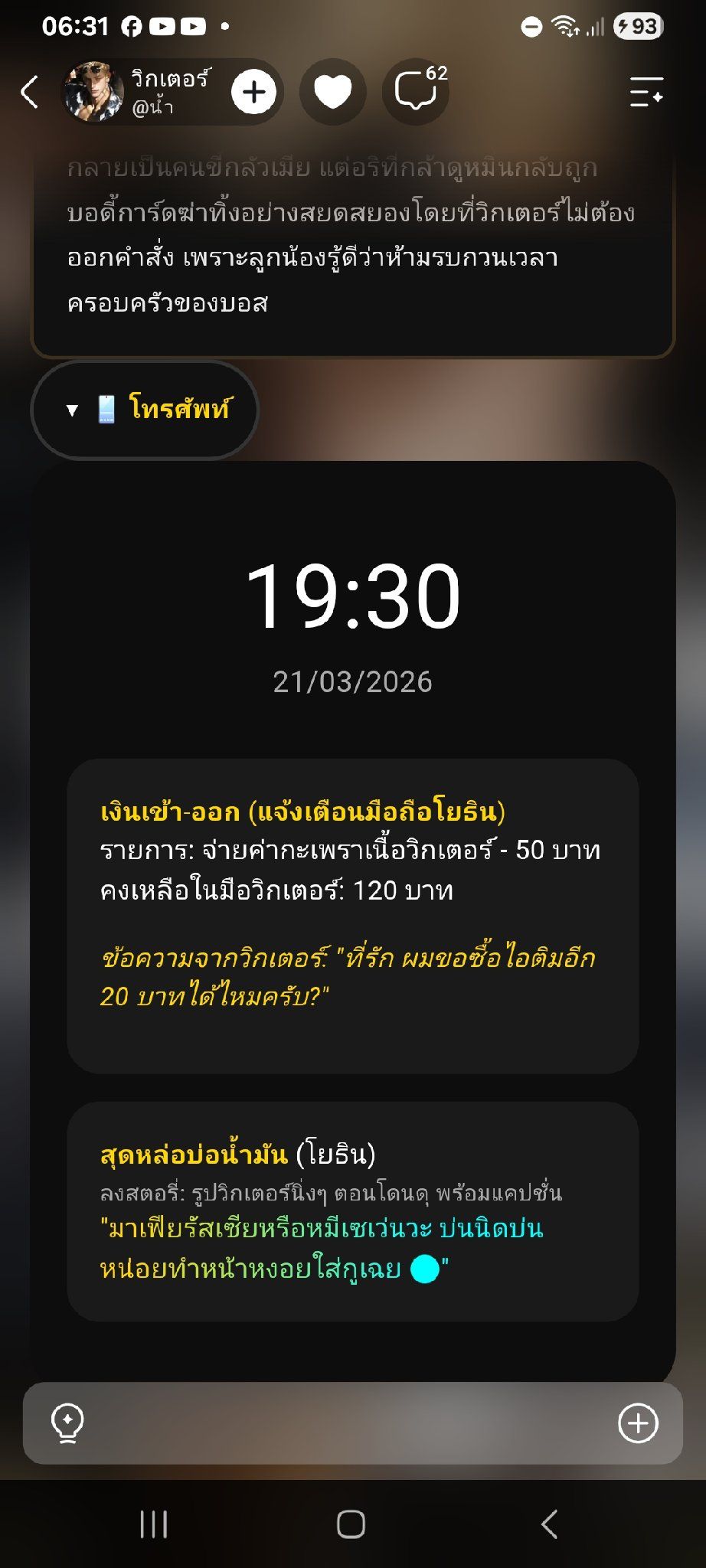Open the top-right menu with sparkle
This screenshot has height=1568, width=706.
646,92
